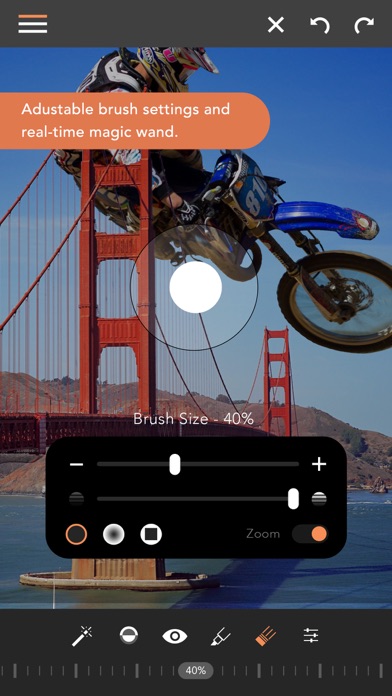The height and width of the screenshot is (696, 392).
Task: Open the adjustment sliders settings icon
Action: pyautogui.click(x=311, y=636)
